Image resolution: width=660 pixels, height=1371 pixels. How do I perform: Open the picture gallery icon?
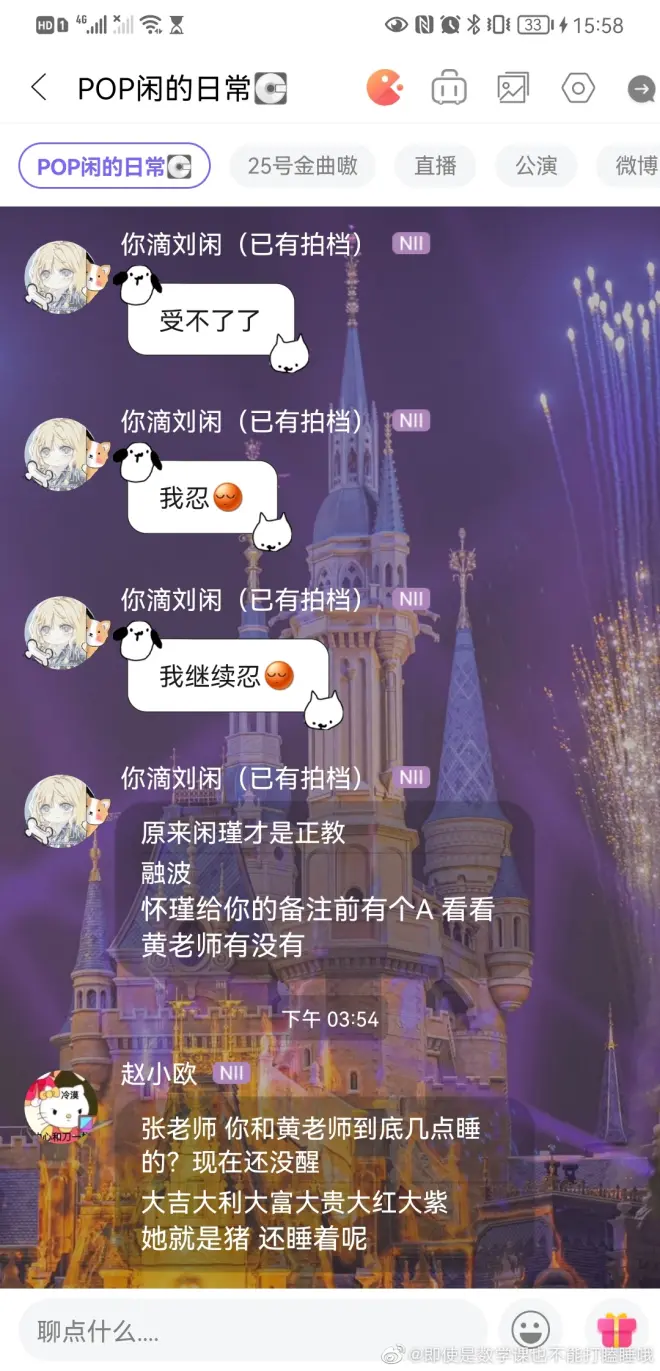513,88
